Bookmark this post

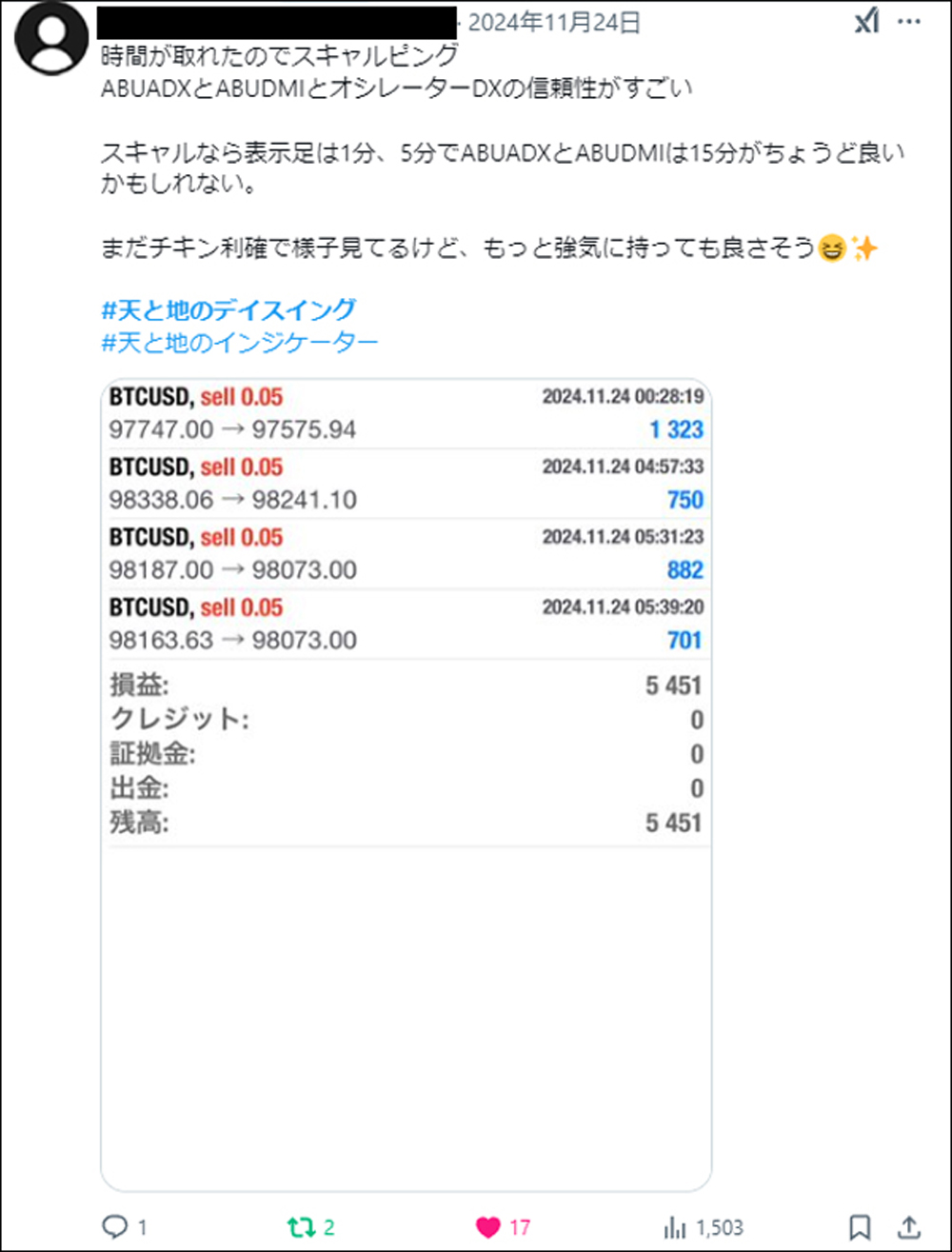pyautogui.click(x=860, y=1227)
